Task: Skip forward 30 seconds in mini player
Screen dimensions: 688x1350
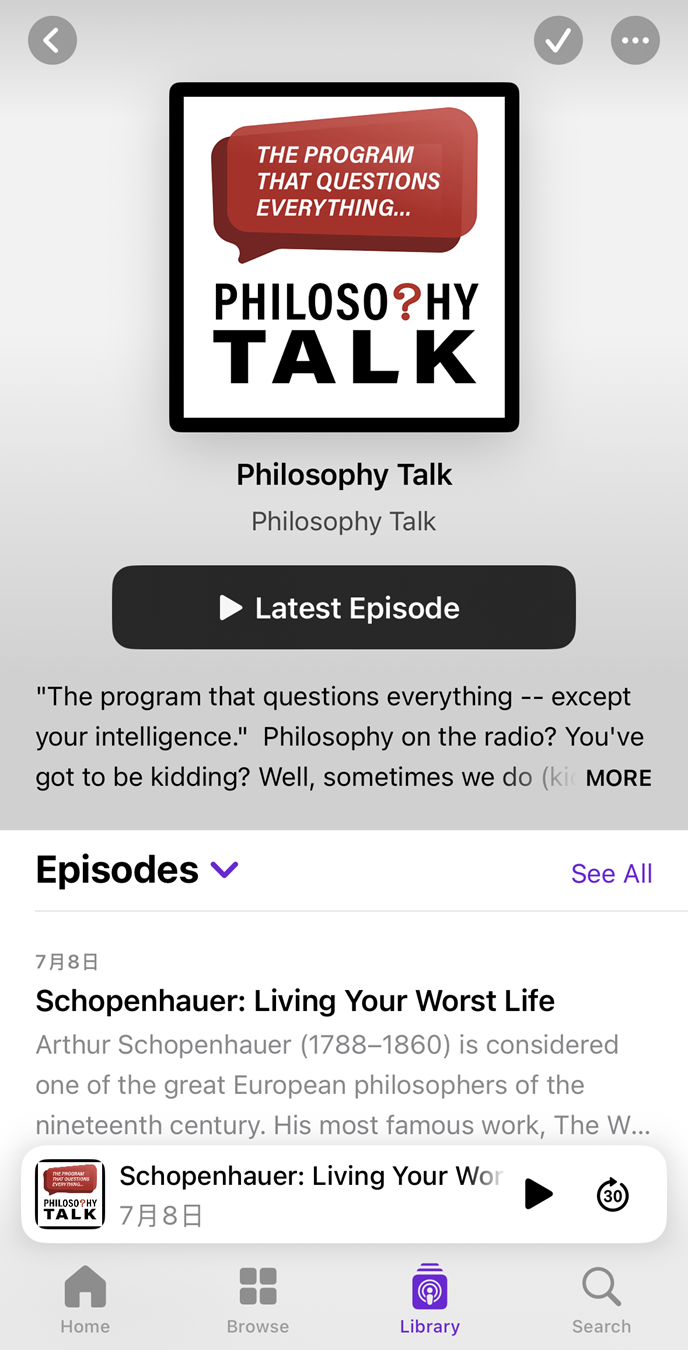Action: click(612, 1194)
